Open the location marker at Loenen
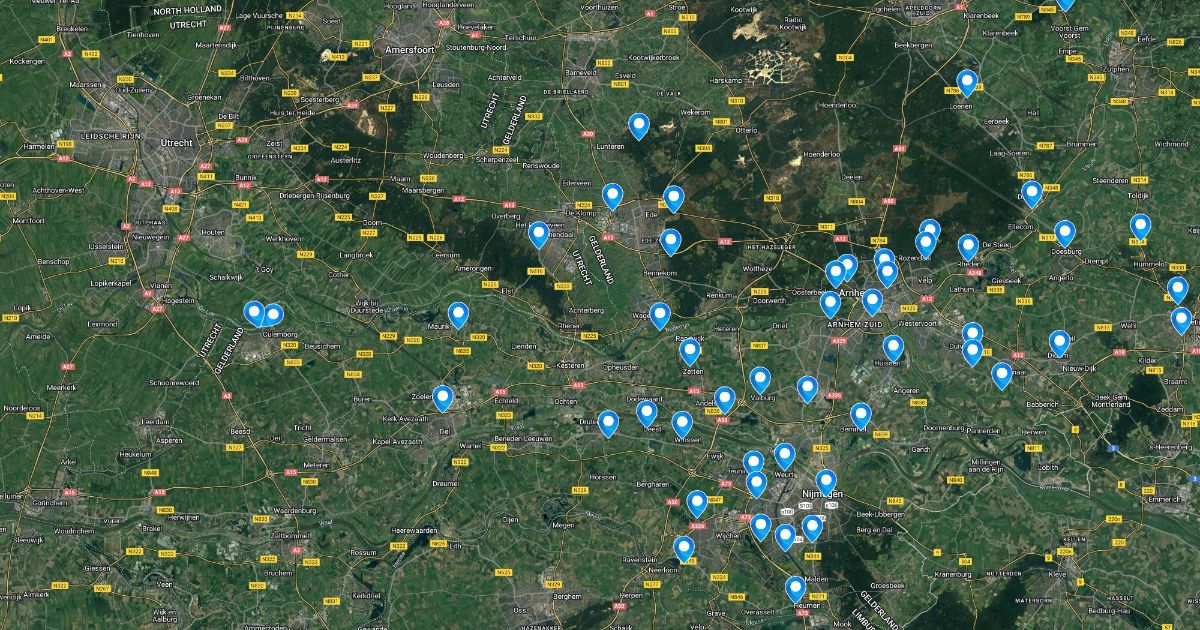Viewport: 1200px width, 630px height. 967,82
